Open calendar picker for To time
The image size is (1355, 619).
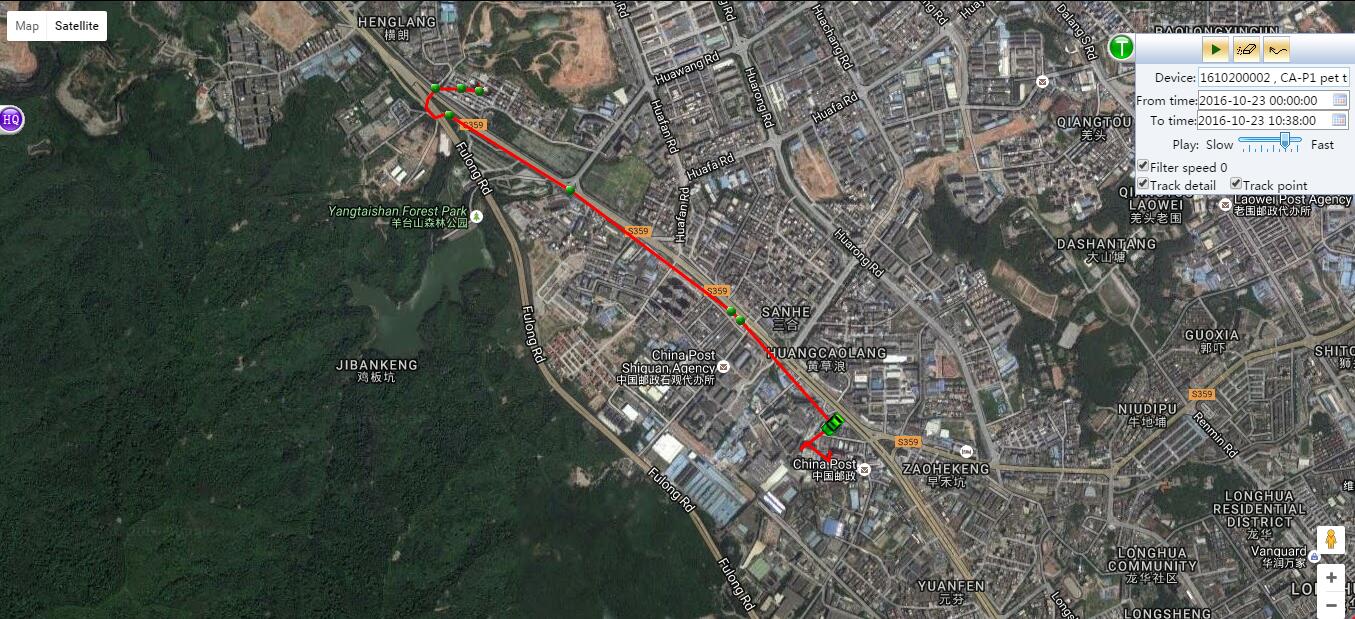(1340, 120)
